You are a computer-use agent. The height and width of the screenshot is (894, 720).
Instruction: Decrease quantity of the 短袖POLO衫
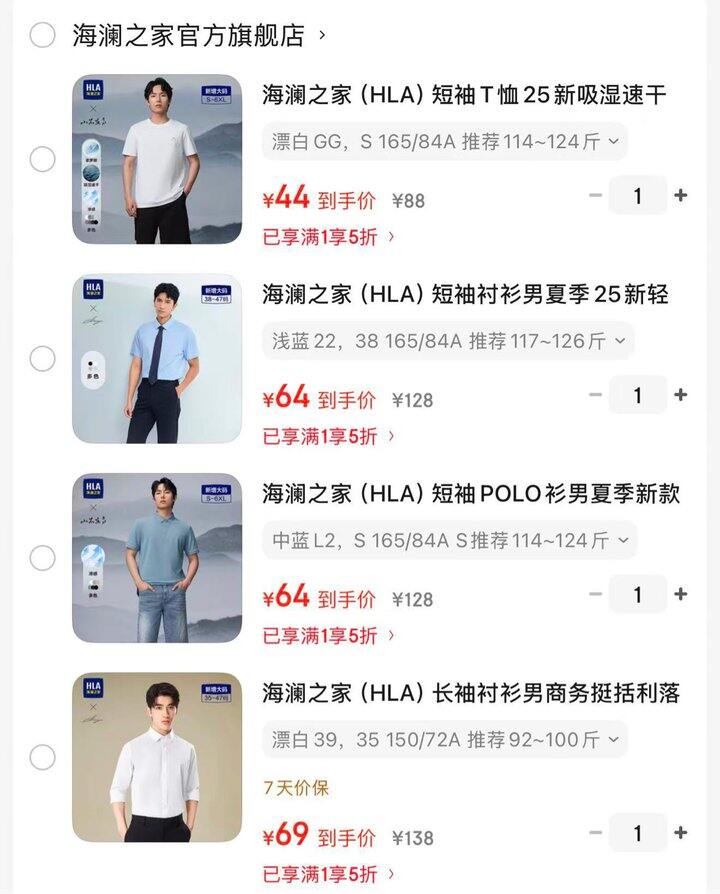click(x=596, y=594)
